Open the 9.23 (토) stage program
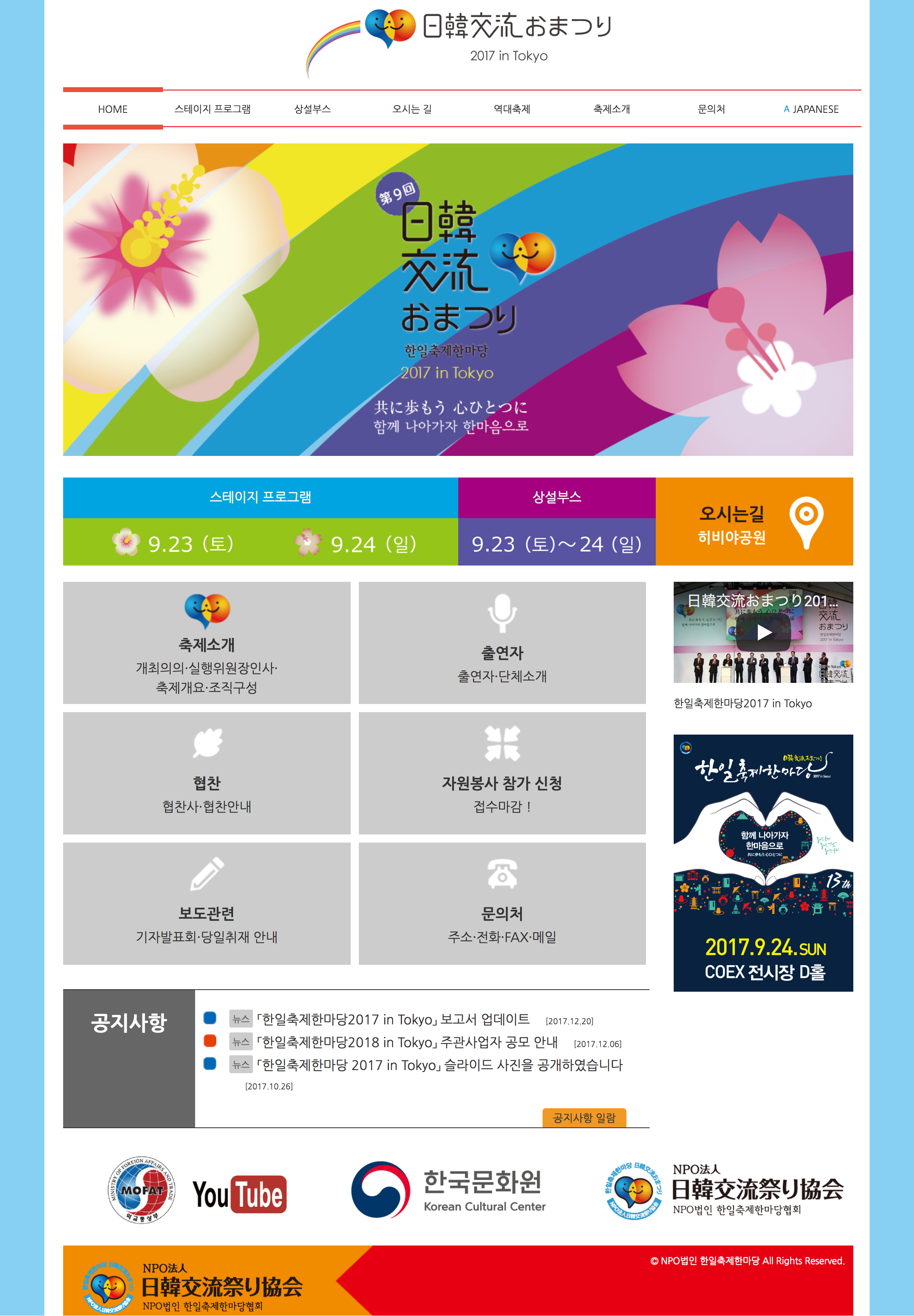Screen dimensions: 914x1316 (x=174, y=543)
